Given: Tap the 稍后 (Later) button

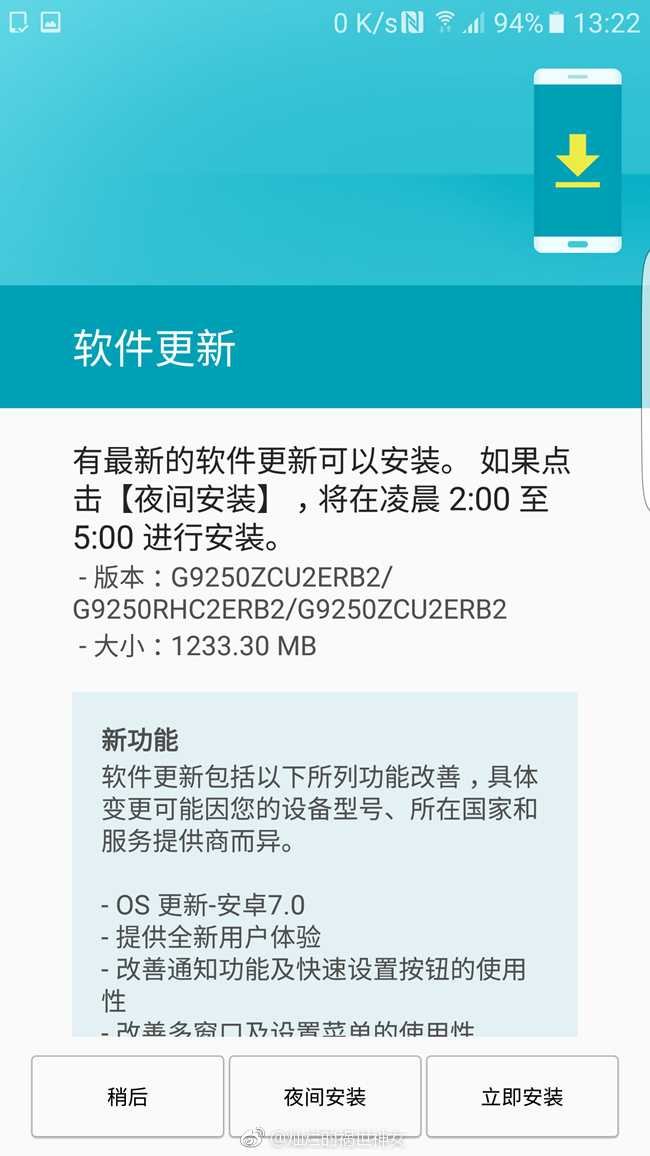Looking at the screenshot, I should 127,1097.
